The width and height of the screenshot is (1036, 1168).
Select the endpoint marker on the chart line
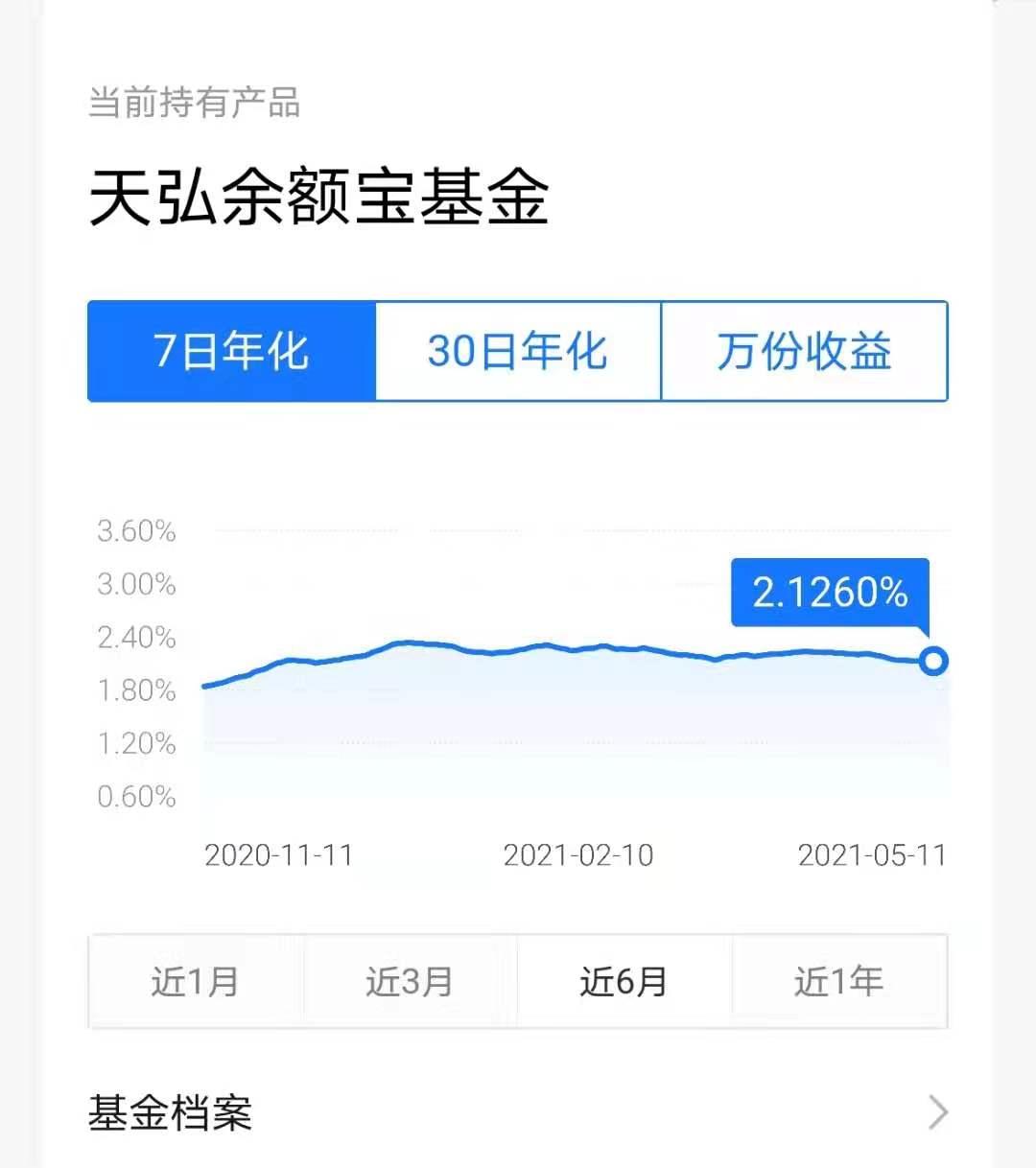[933, 661]
